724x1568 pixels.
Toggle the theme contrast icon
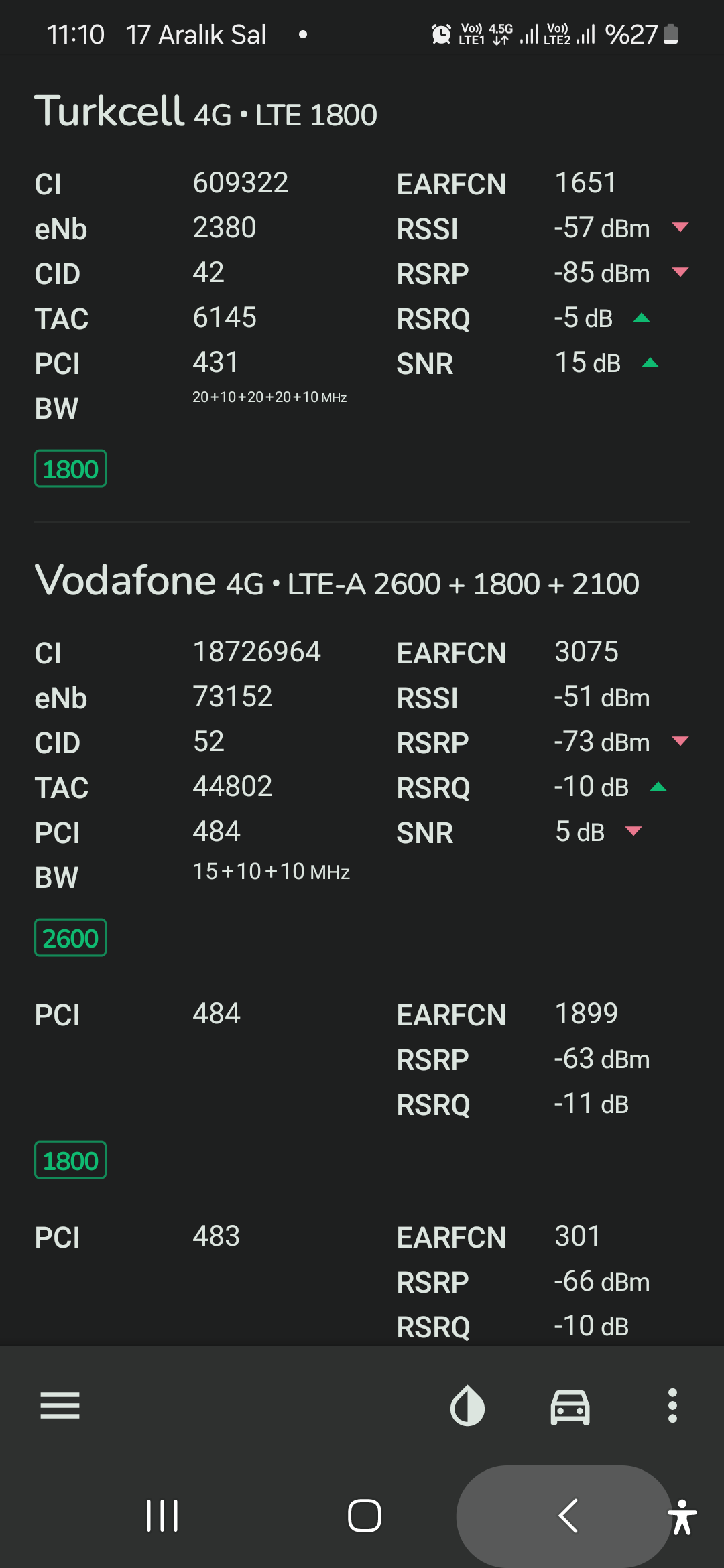pos(467,1405)
